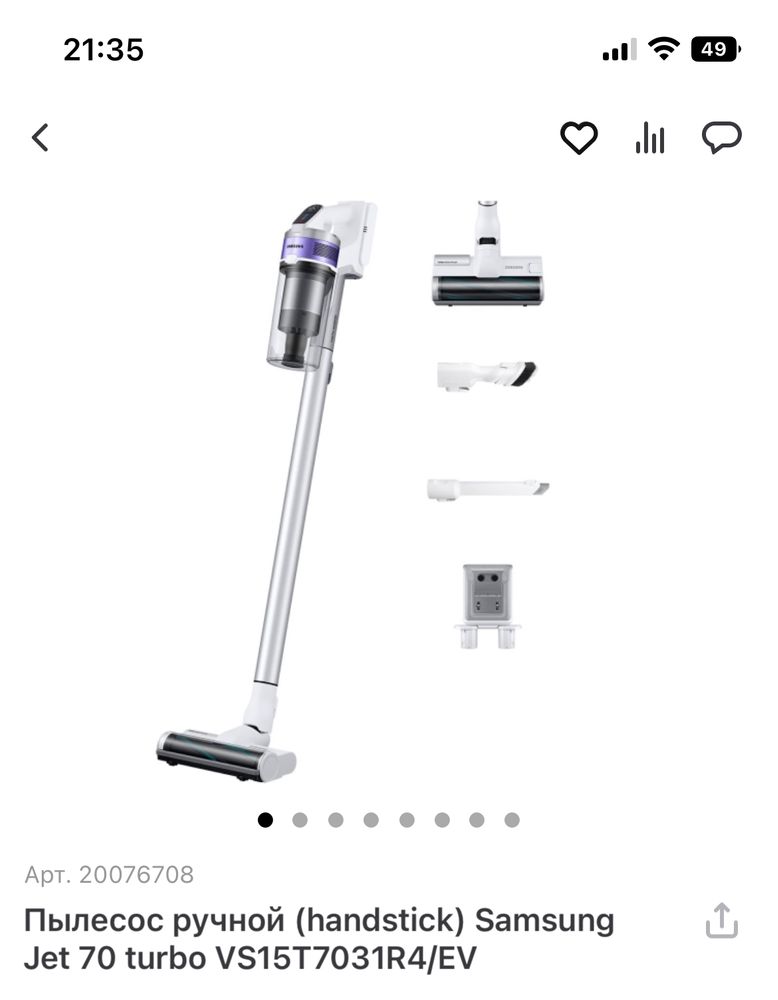Share the Samsung Jet 70 turbo product
Image resolution: width=778 pixels, height=1000 pixels.
click(x=721, y=921)
